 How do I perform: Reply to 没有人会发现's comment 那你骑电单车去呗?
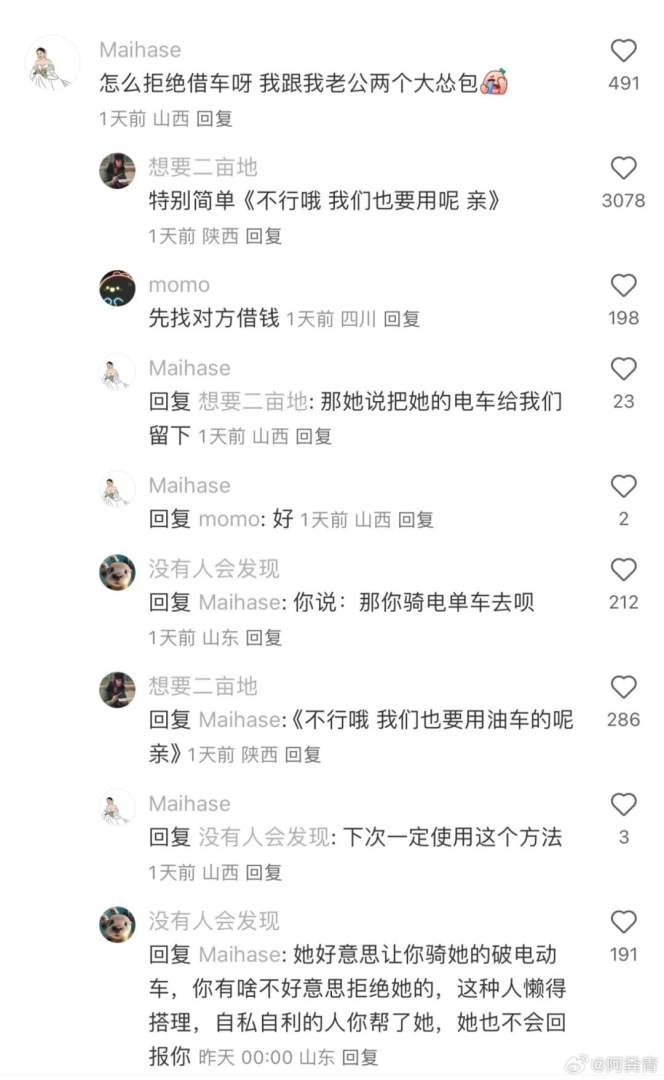(x=264, y=637)
